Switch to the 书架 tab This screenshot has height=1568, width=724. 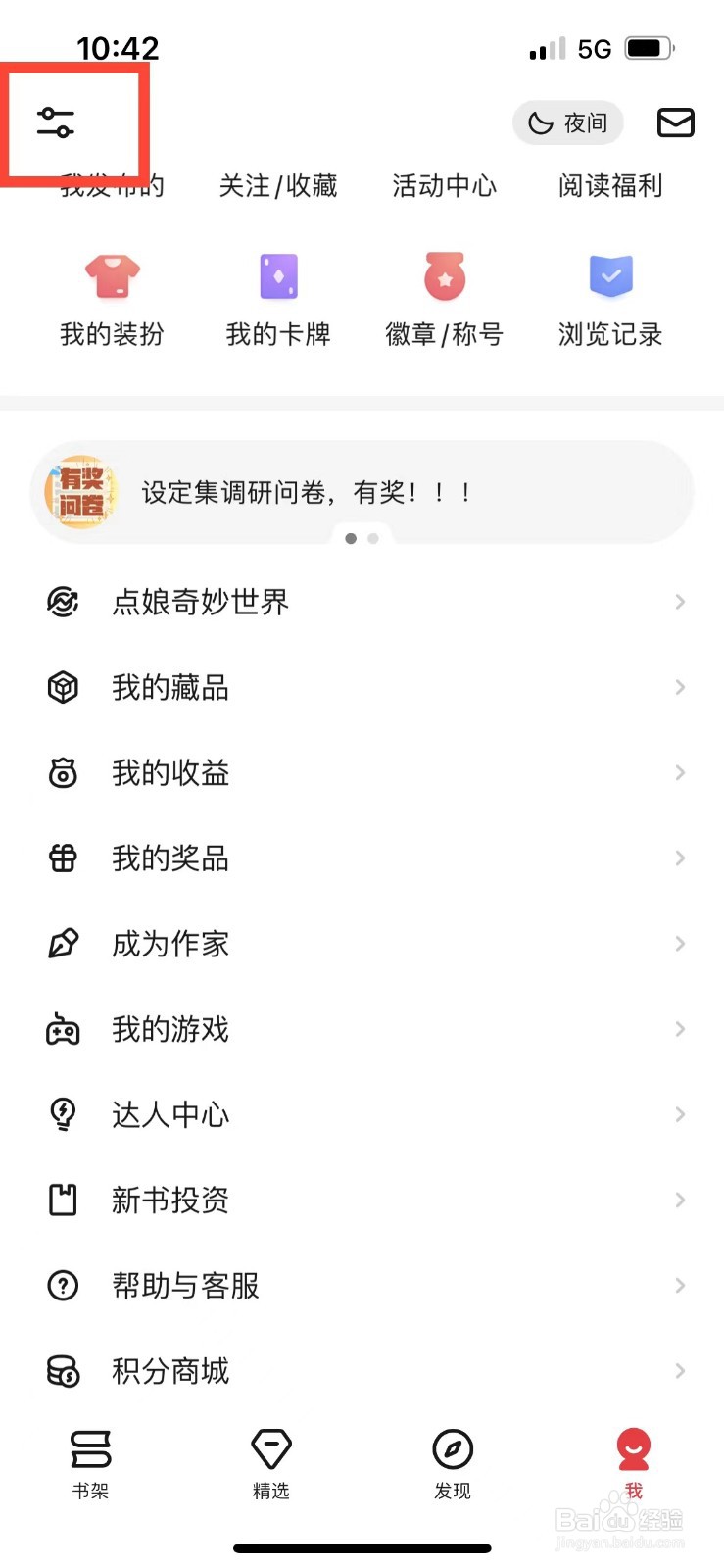(90, 1463)
